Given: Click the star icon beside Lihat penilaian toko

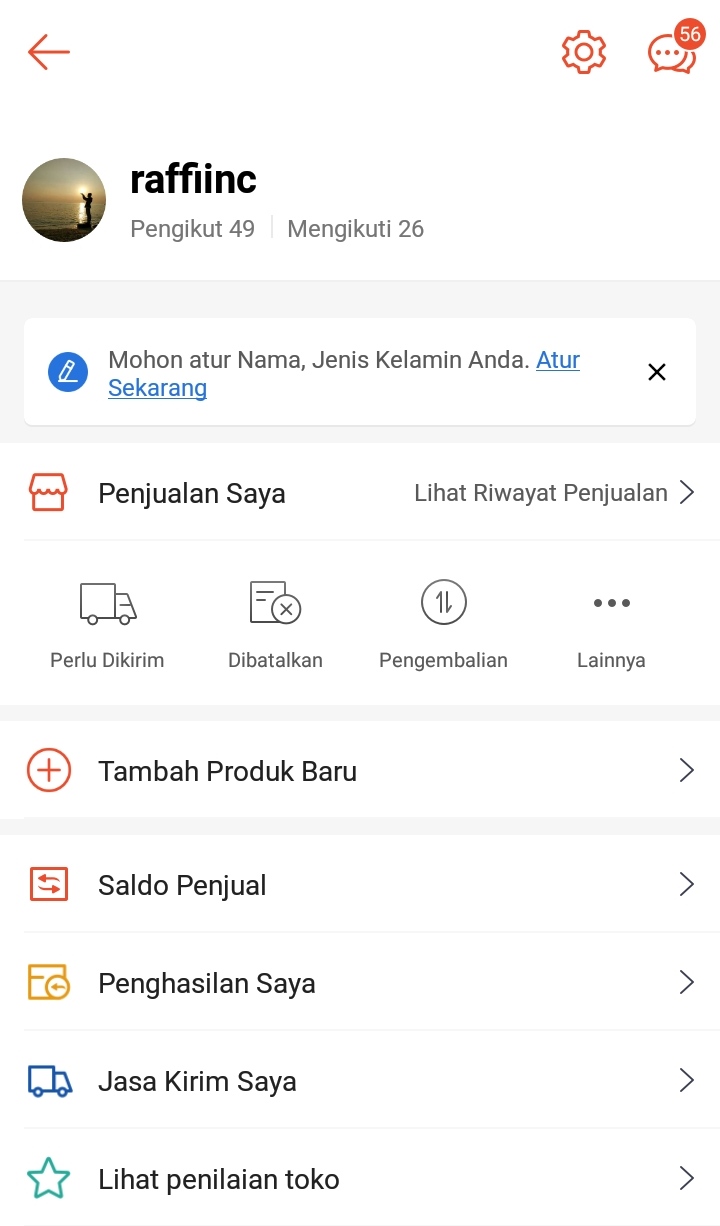Looking at the screenshot, I should pos(47,1178).
